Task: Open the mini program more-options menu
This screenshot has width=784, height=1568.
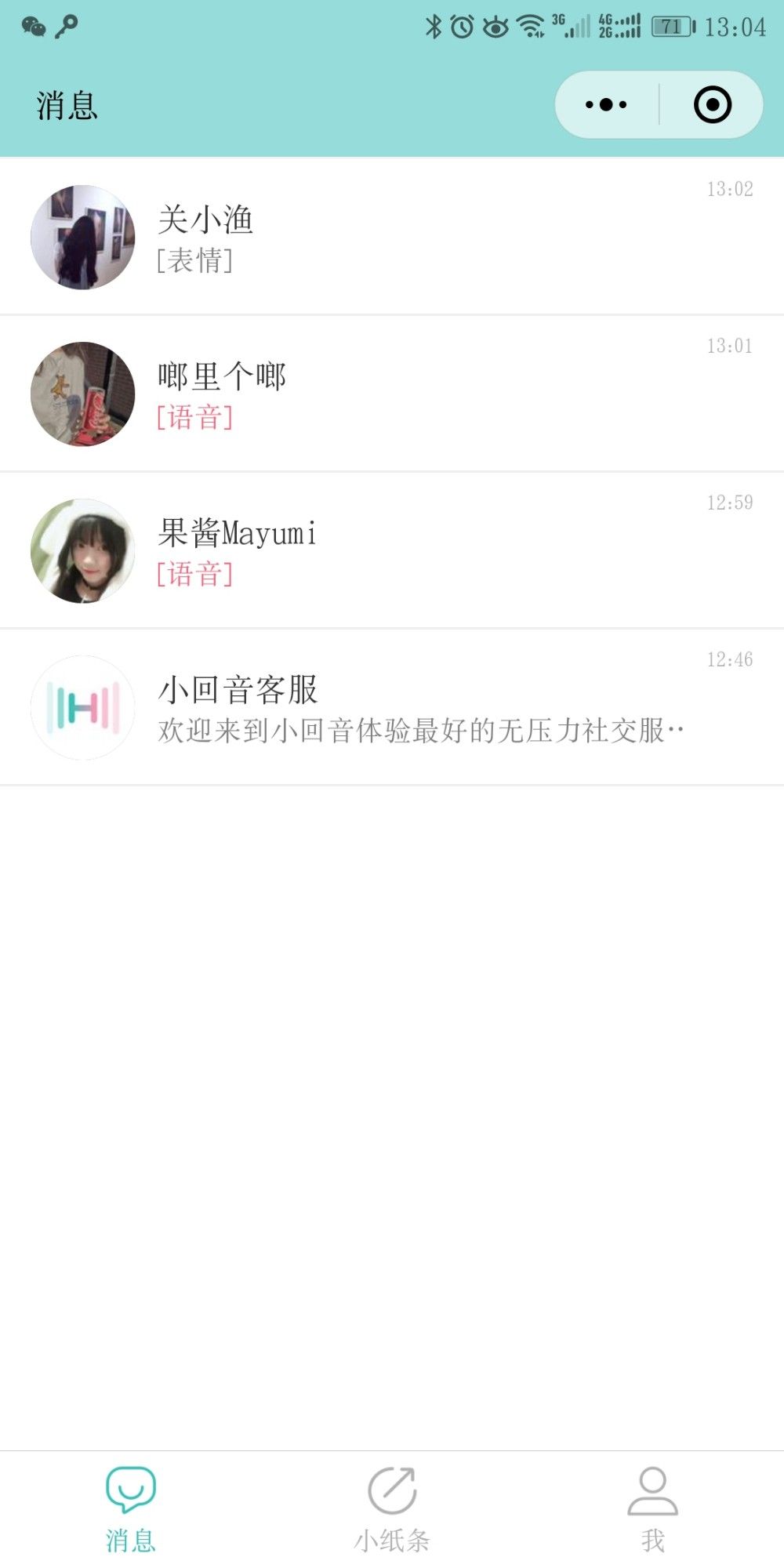Action: (x=606, y=104)
